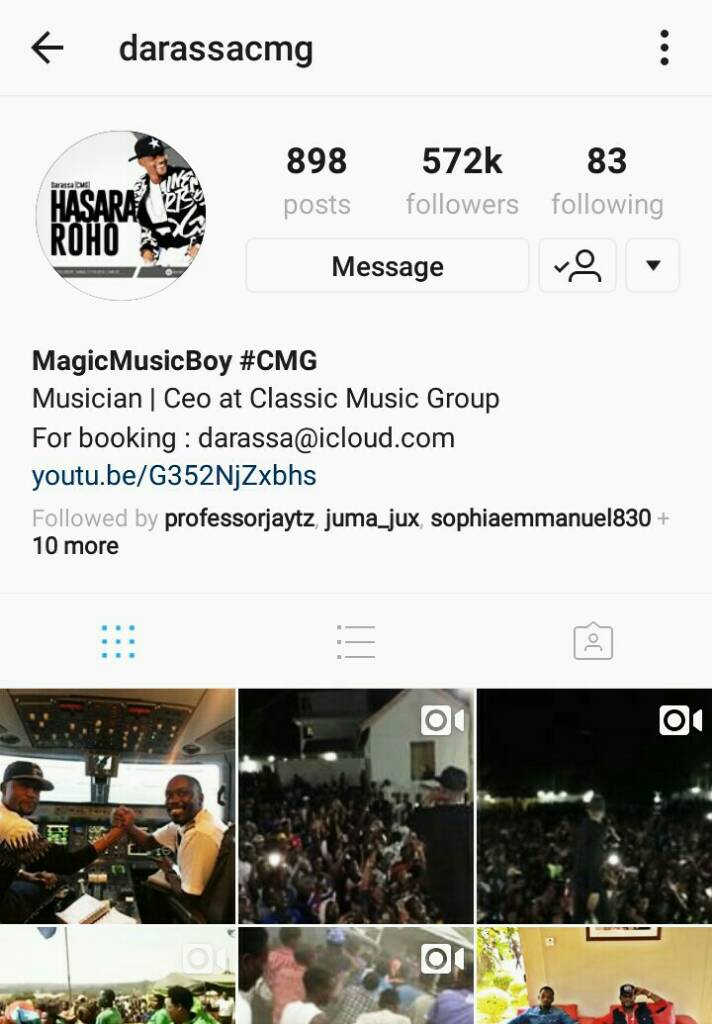Open the crowd video beside the white building

[355, 805]
